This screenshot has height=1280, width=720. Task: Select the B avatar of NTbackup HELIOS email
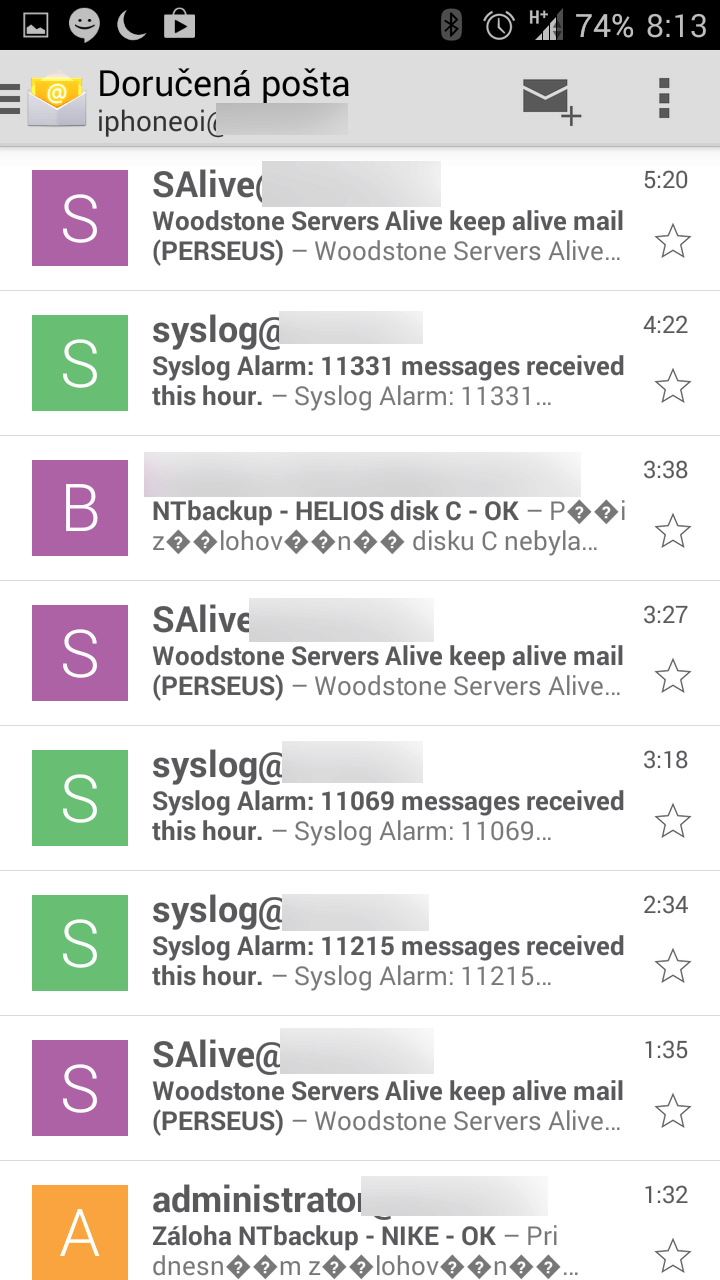[80, 508]
